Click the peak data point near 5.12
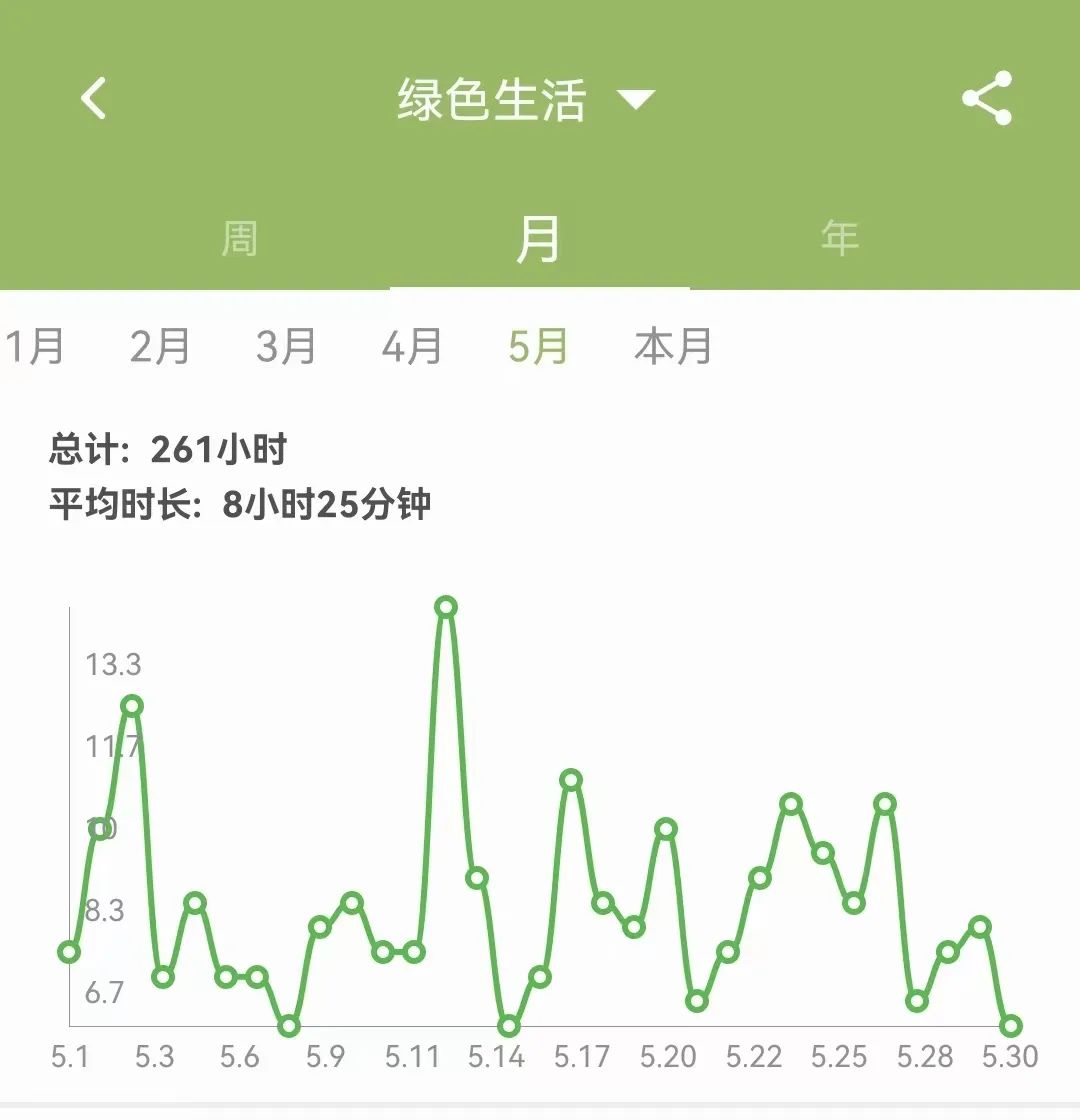The height and width of the screenshot is (1120, 1080). [445, 607]
